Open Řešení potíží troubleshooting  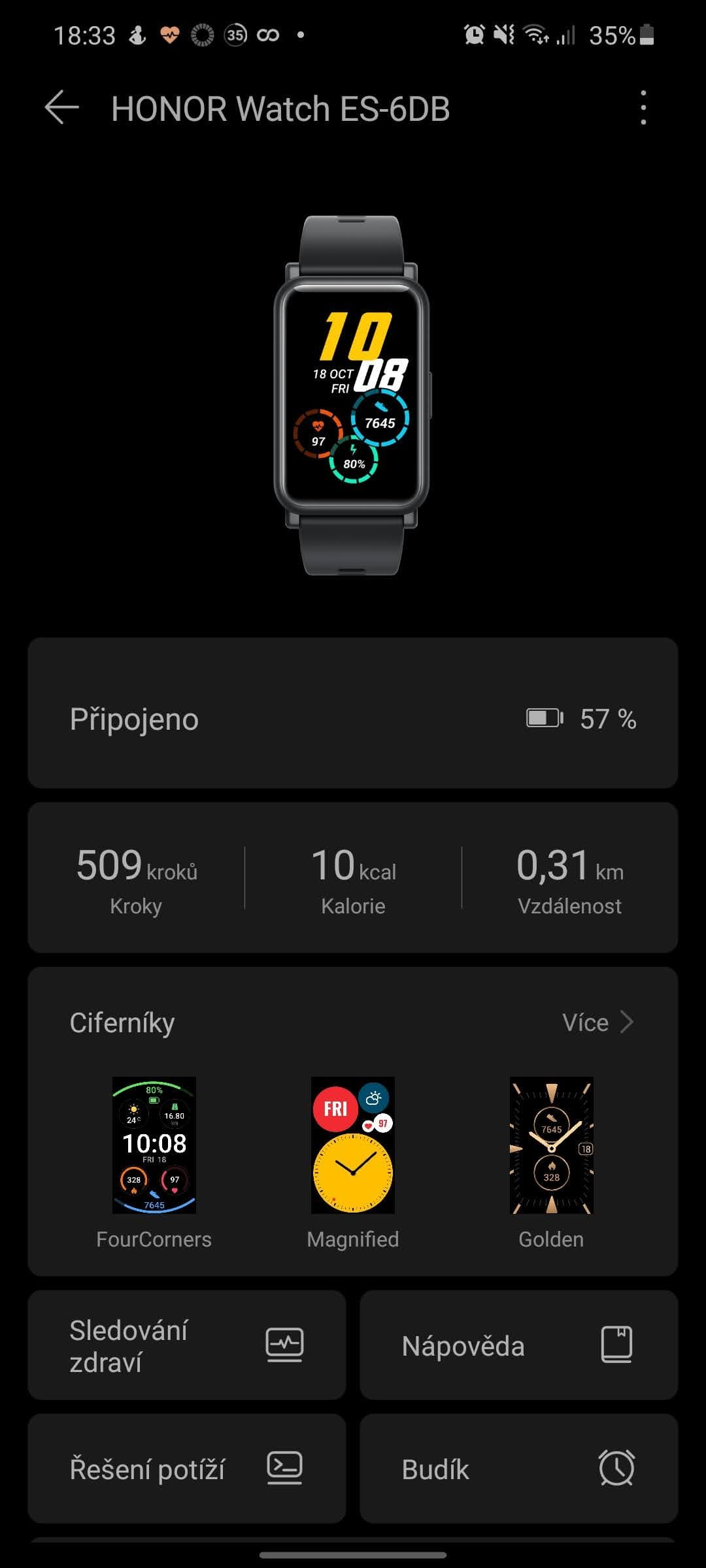tap(186, 1469)
